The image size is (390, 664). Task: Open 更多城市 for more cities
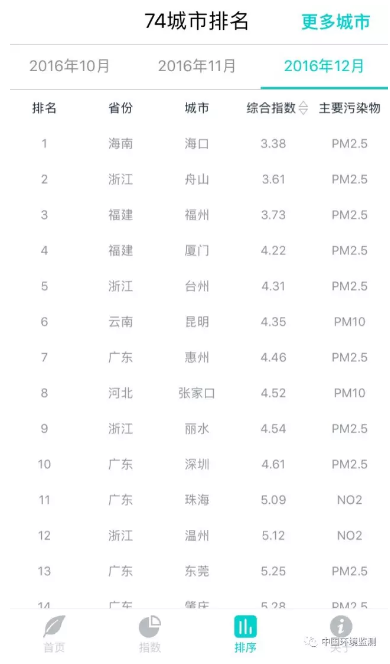pyautogui.click(x=335, y=22)
